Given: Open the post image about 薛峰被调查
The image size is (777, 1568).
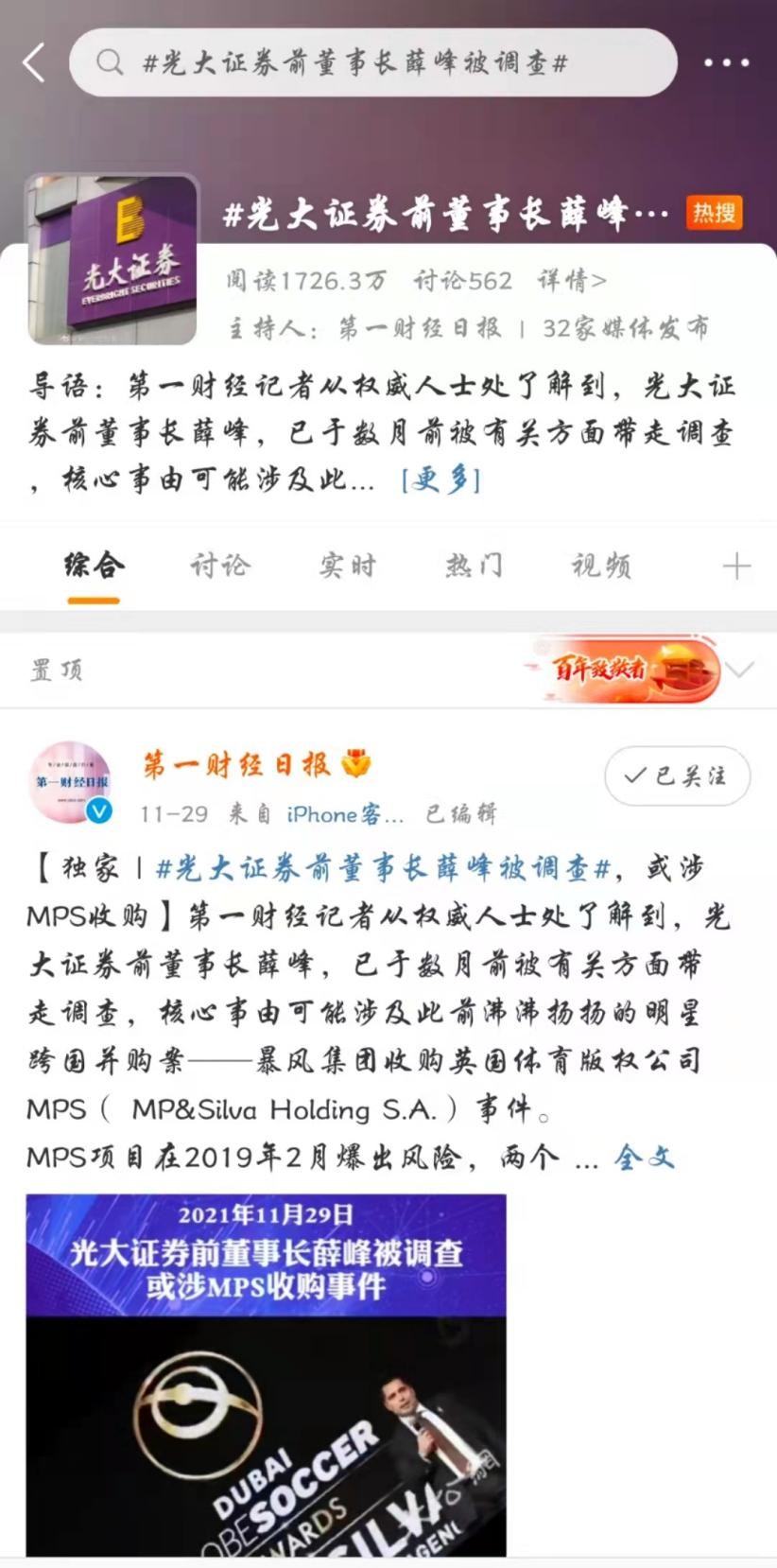Looking at the screenshot, I should click(266, 1374).
